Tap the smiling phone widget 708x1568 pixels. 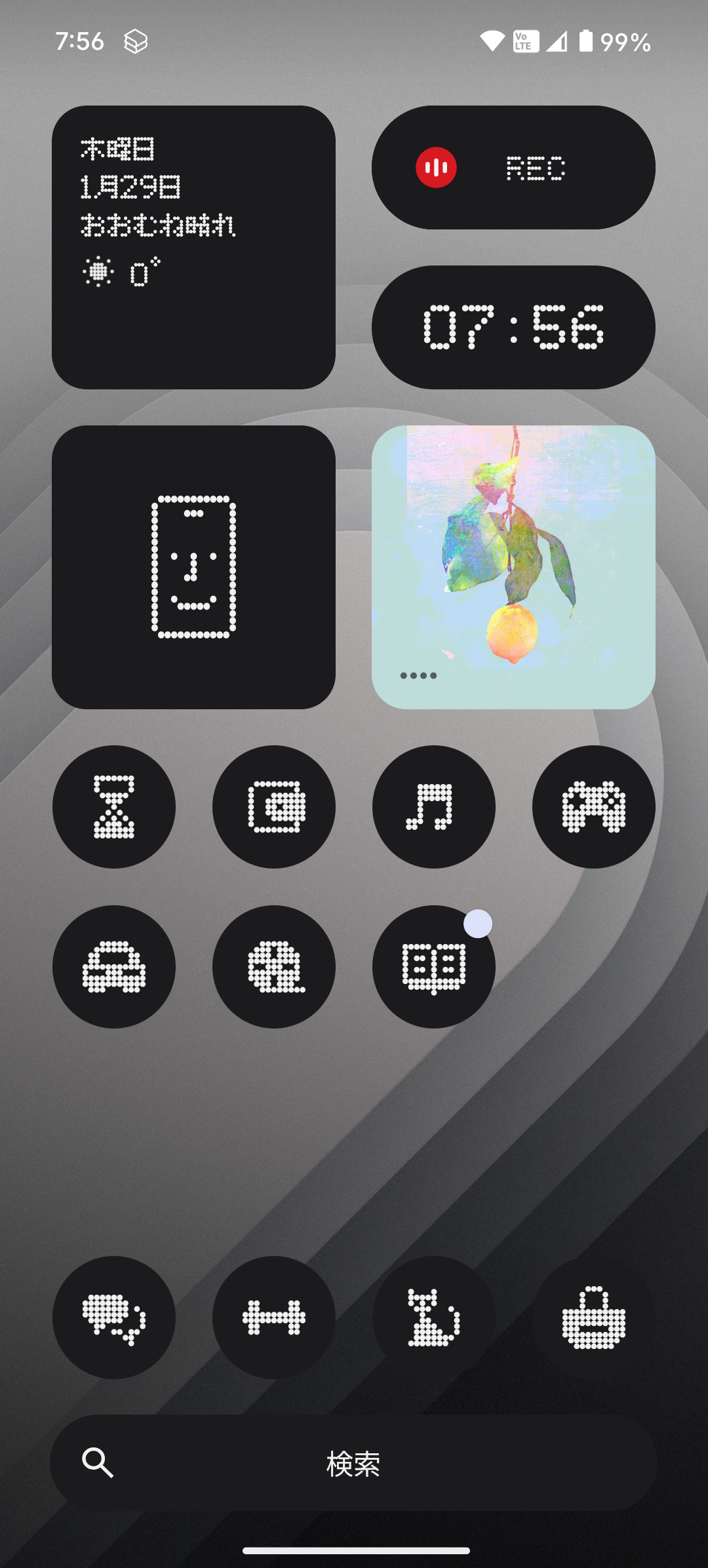tap(193, 567)
